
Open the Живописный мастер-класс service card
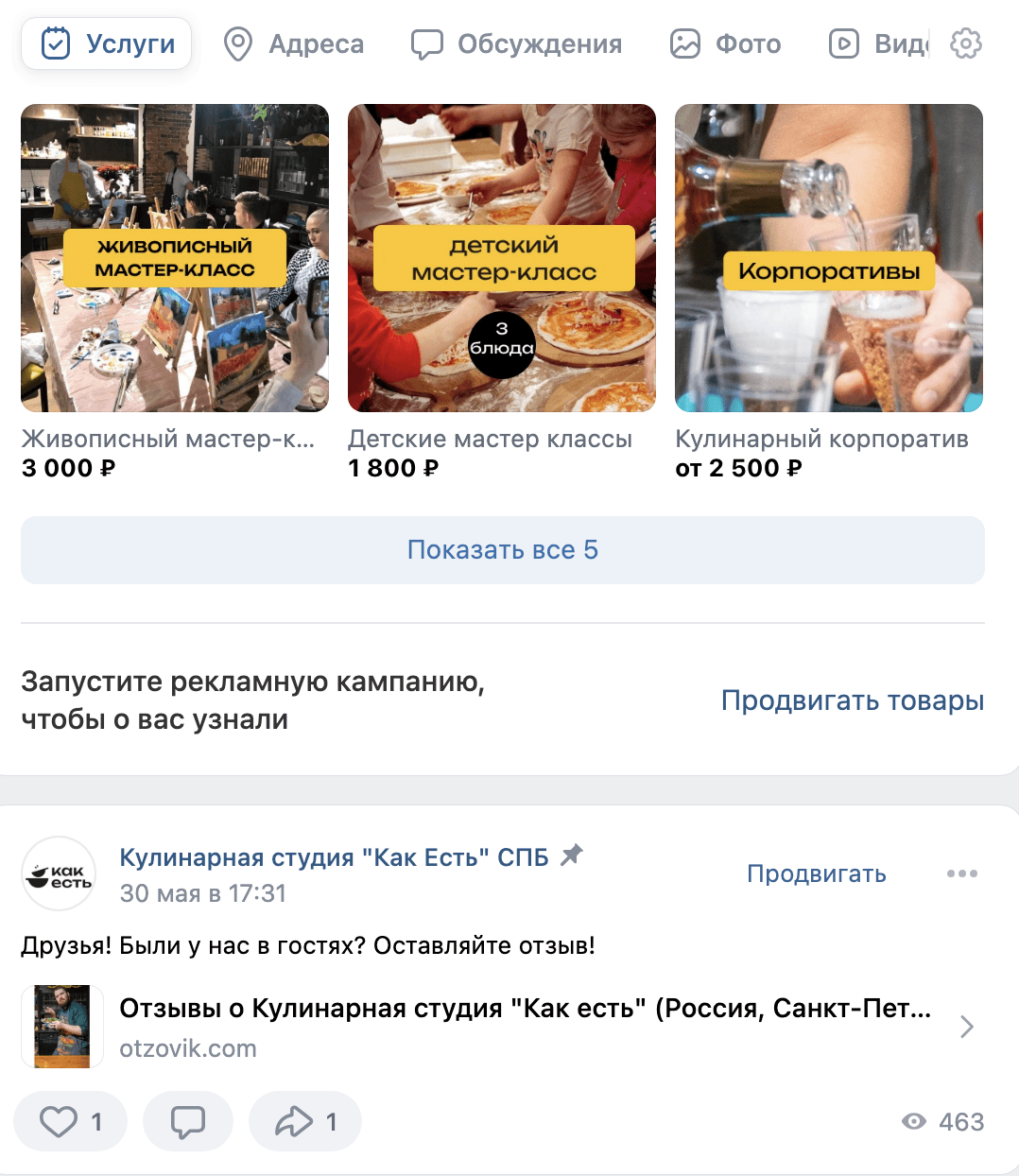tap(175, 258)
